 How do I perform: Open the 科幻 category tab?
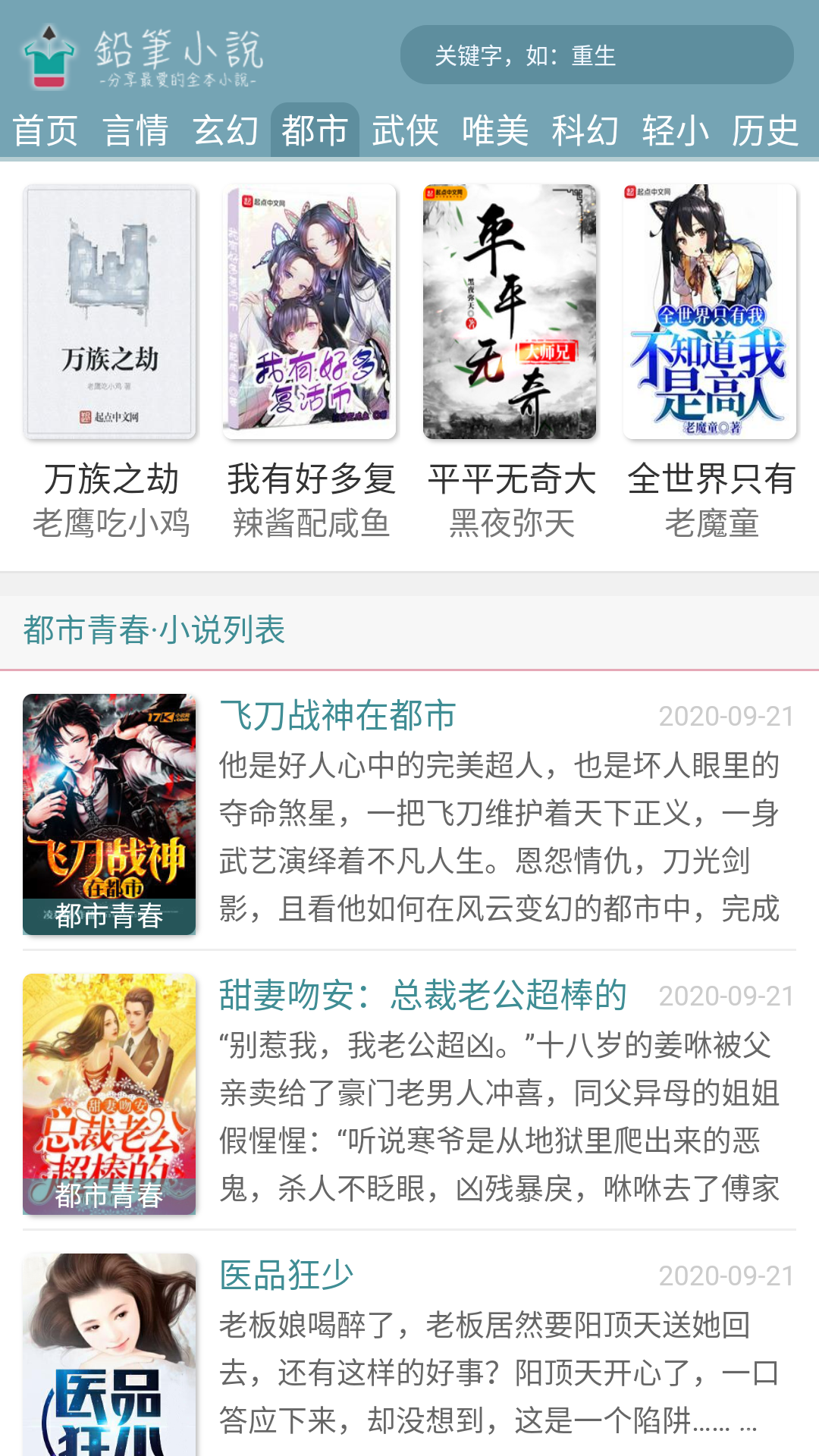(x=585, y=130)
